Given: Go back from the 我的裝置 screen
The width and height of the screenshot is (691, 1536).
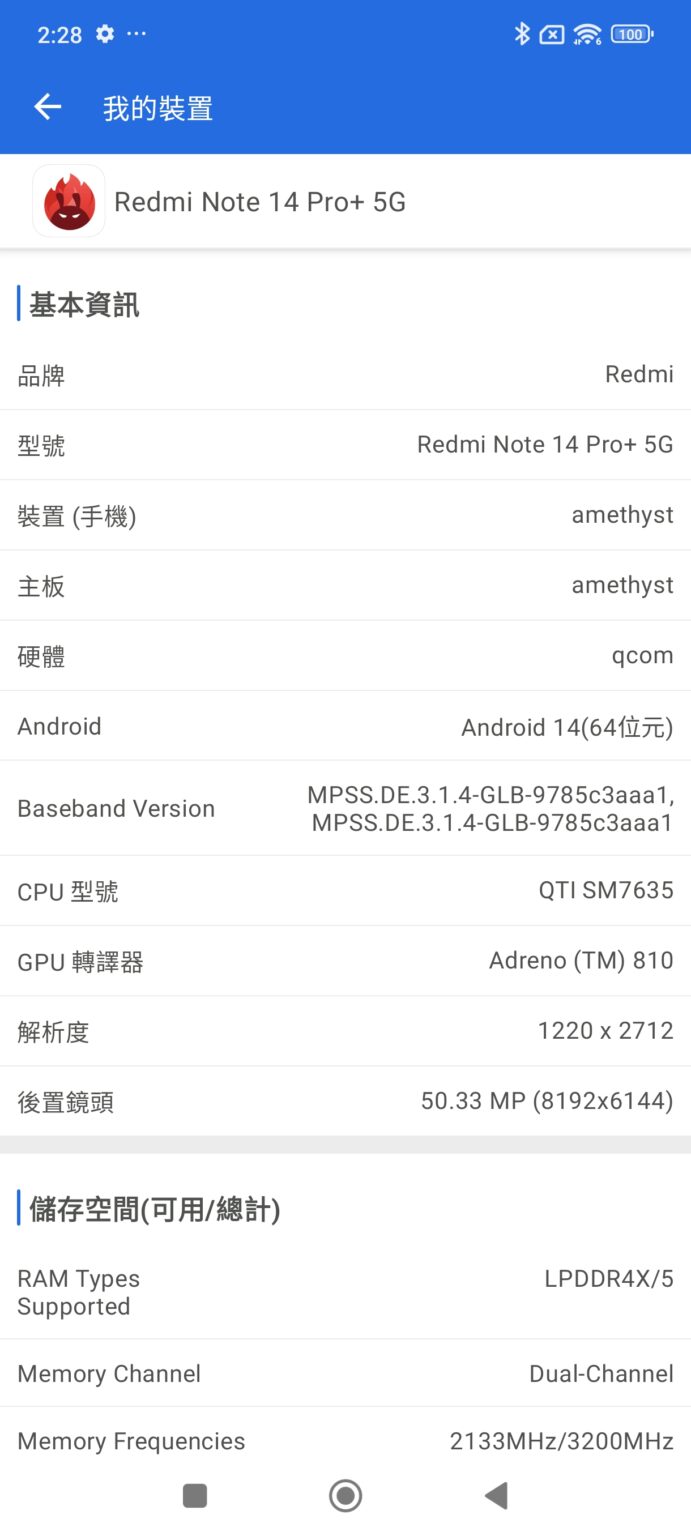Looking at the screenshot, I should tap(47, 108).
